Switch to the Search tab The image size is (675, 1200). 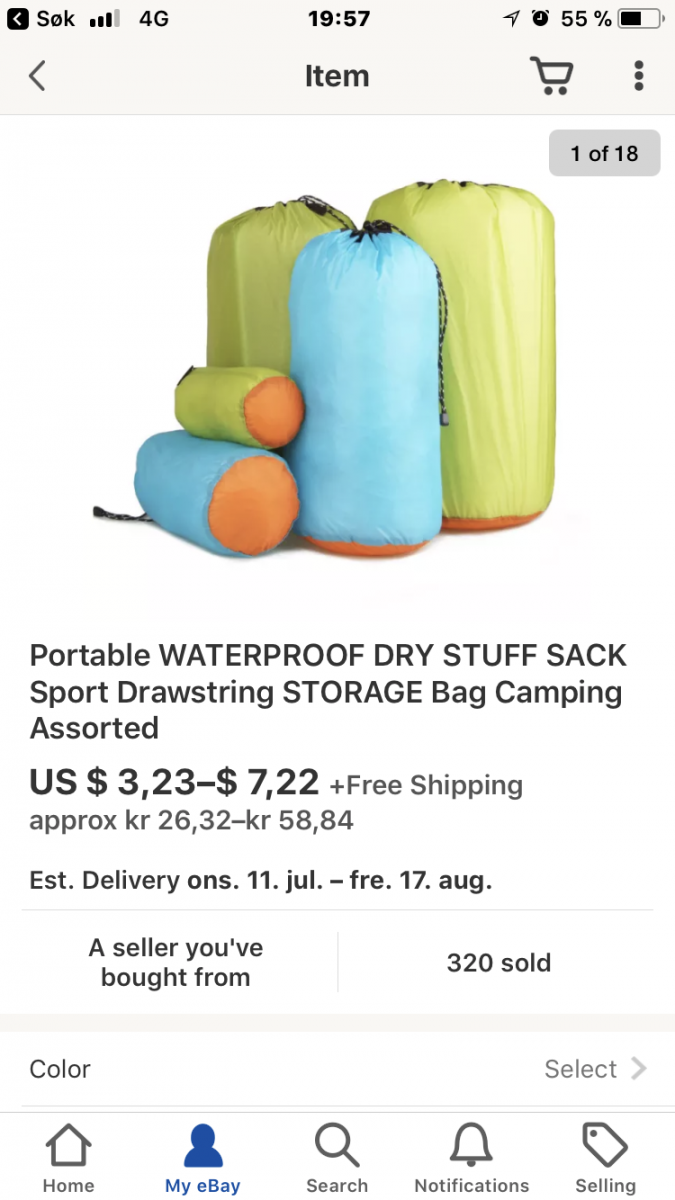[x=337, y=1158]
